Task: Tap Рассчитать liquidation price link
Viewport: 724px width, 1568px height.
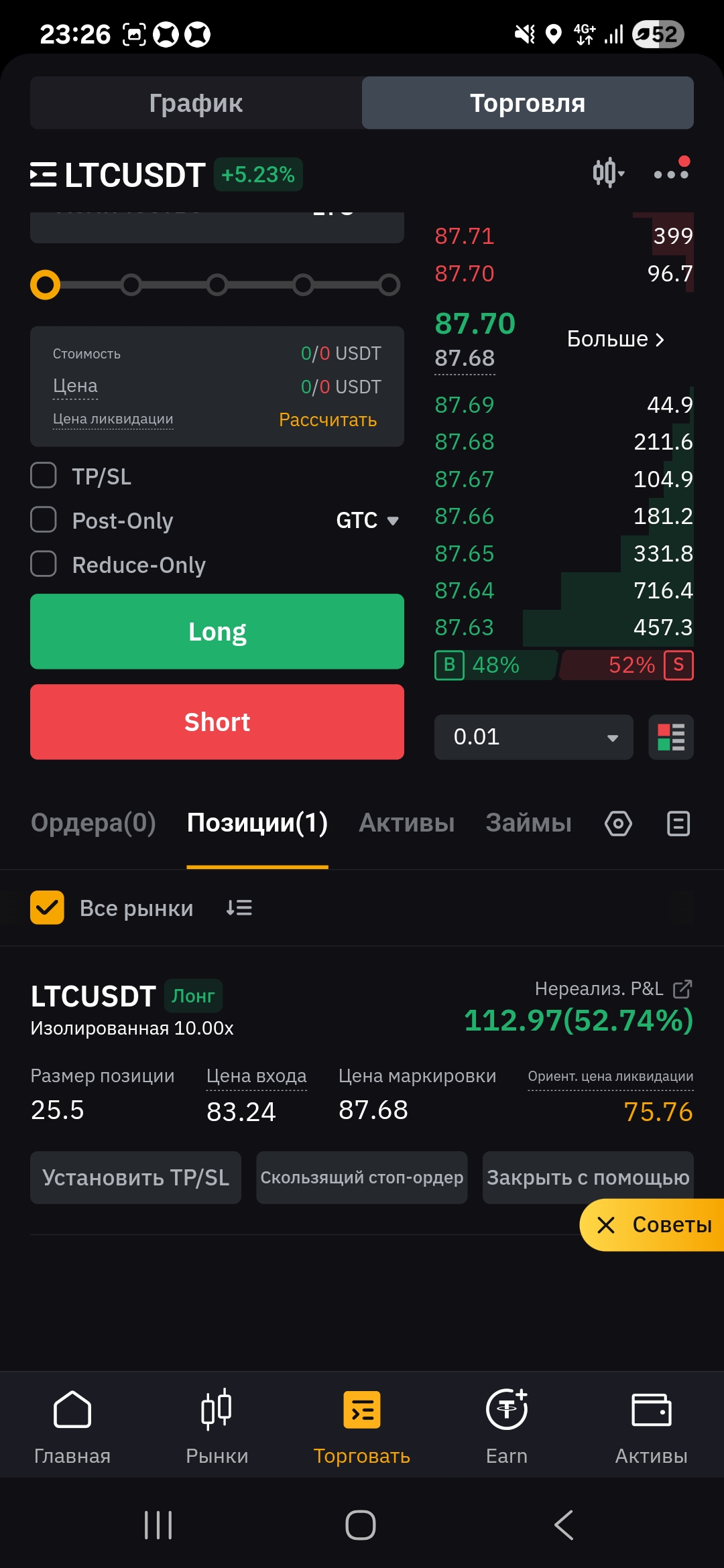Action: [x=328, y=420]
